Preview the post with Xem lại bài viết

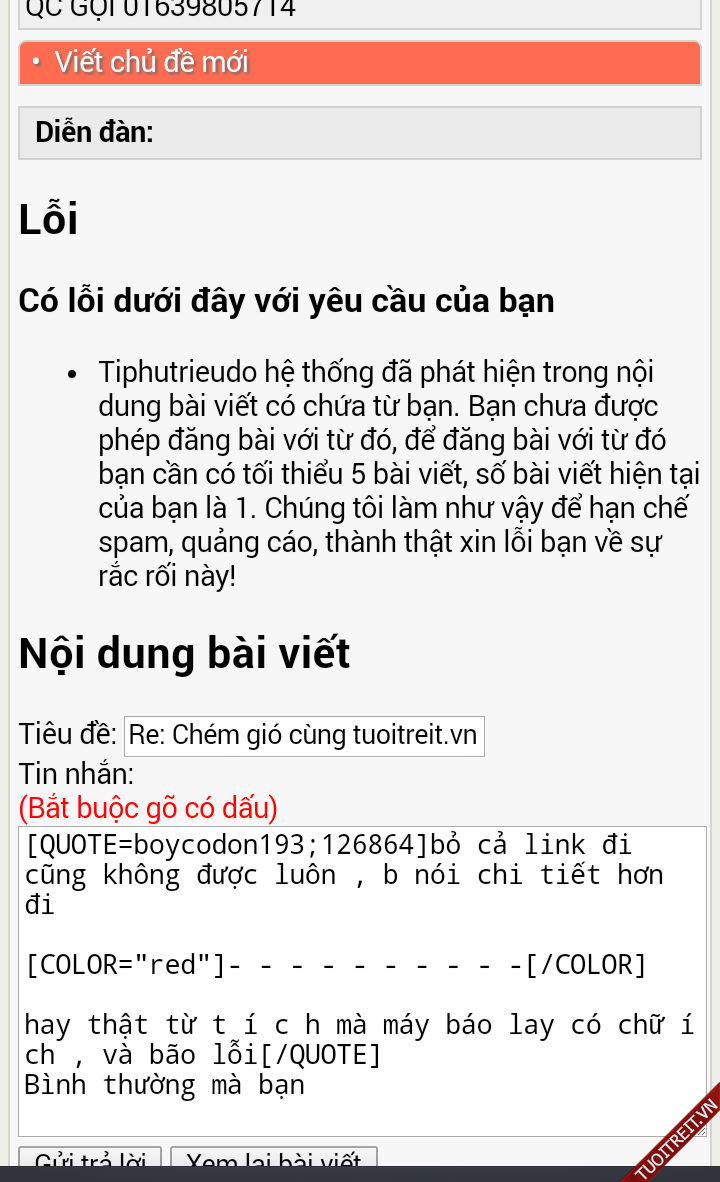point(273,1158)
